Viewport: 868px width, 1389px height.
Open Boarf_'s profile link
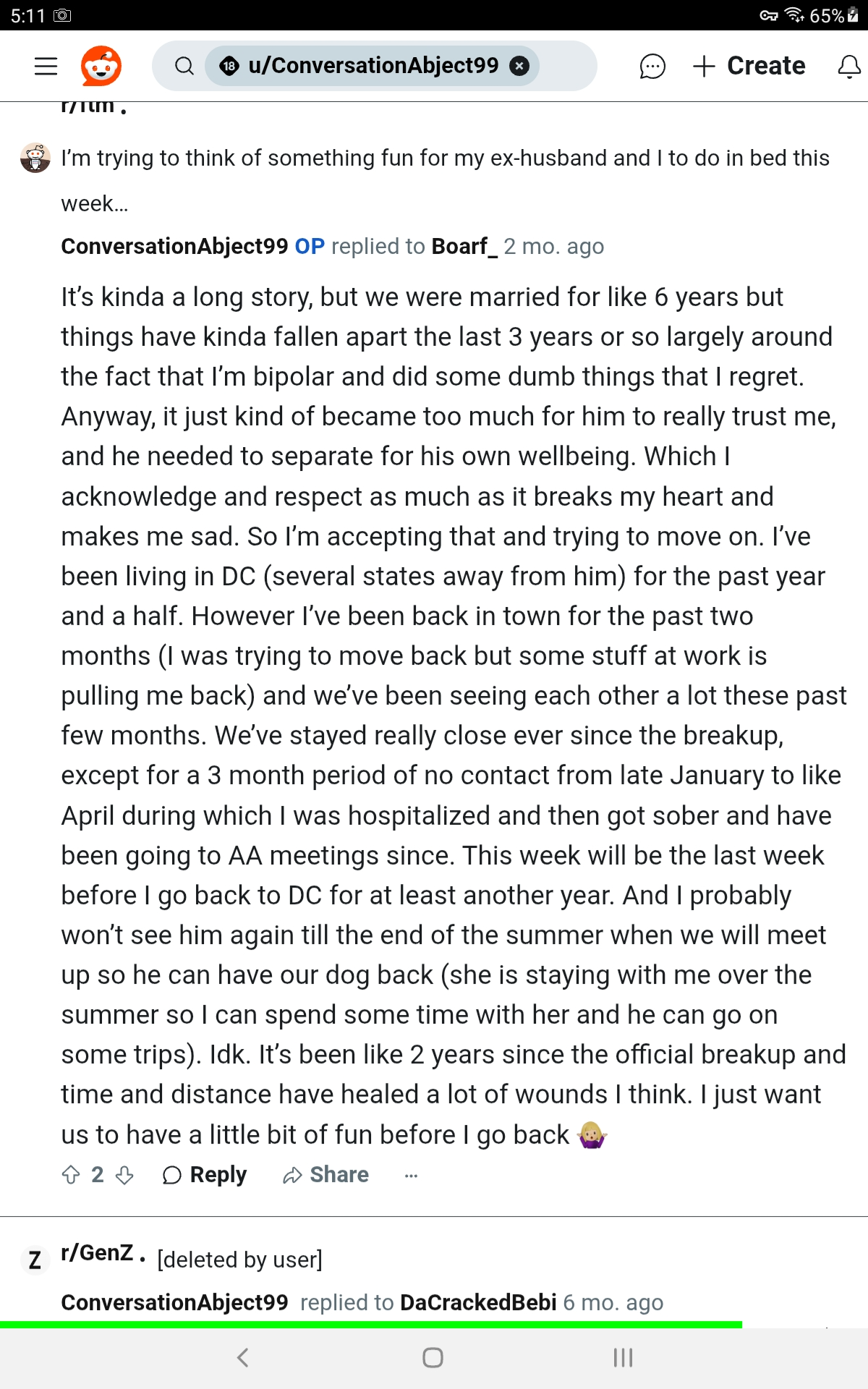point(464,247)
